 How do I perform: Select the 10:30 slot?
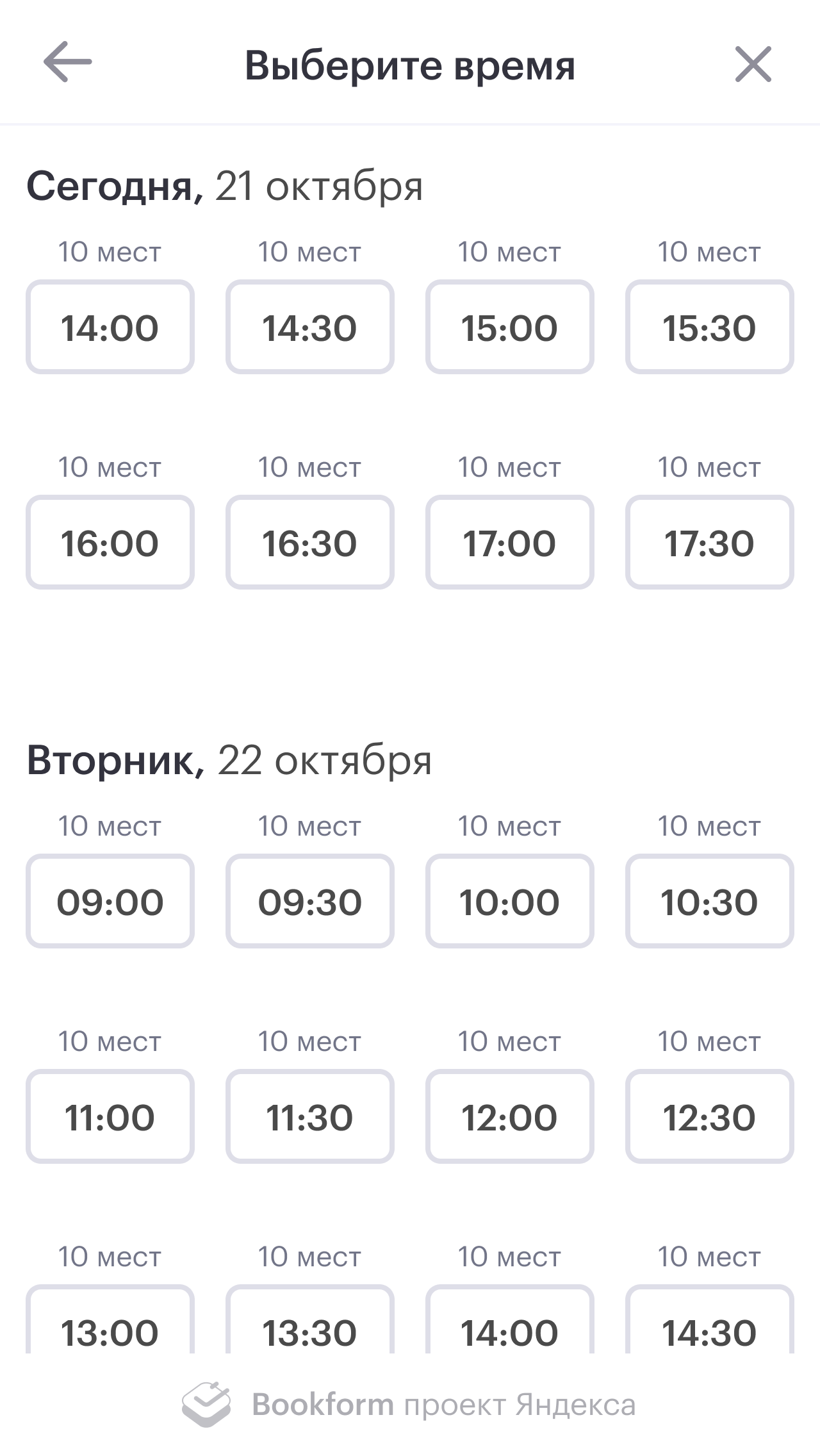710,901
